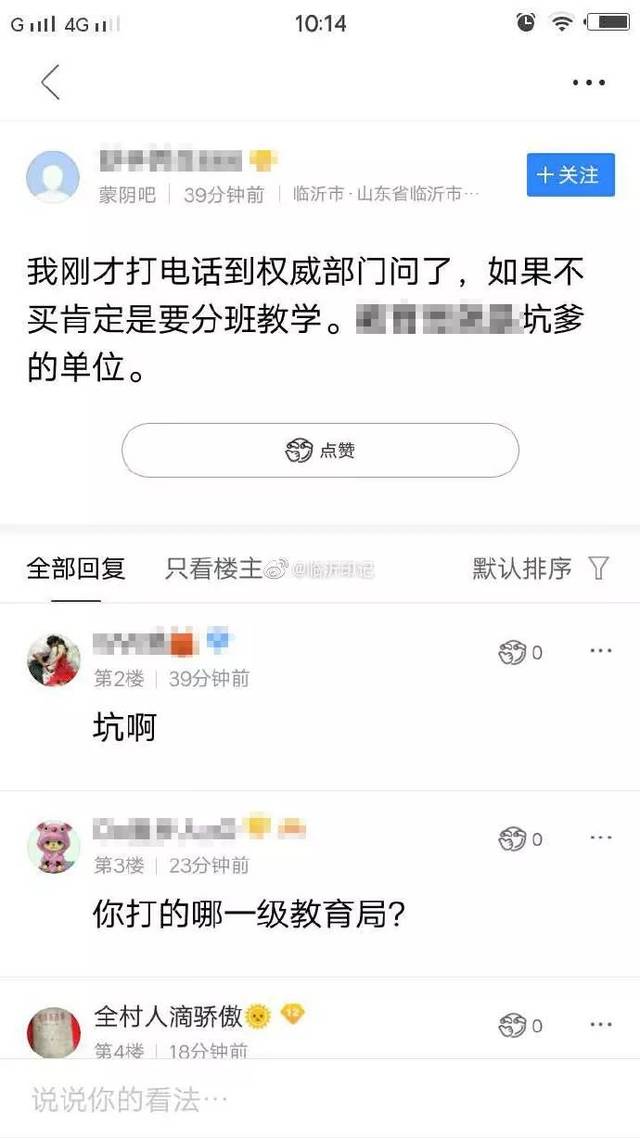Like the post with the 点赞 button
640x1138 pixels.
pos(320,451)
